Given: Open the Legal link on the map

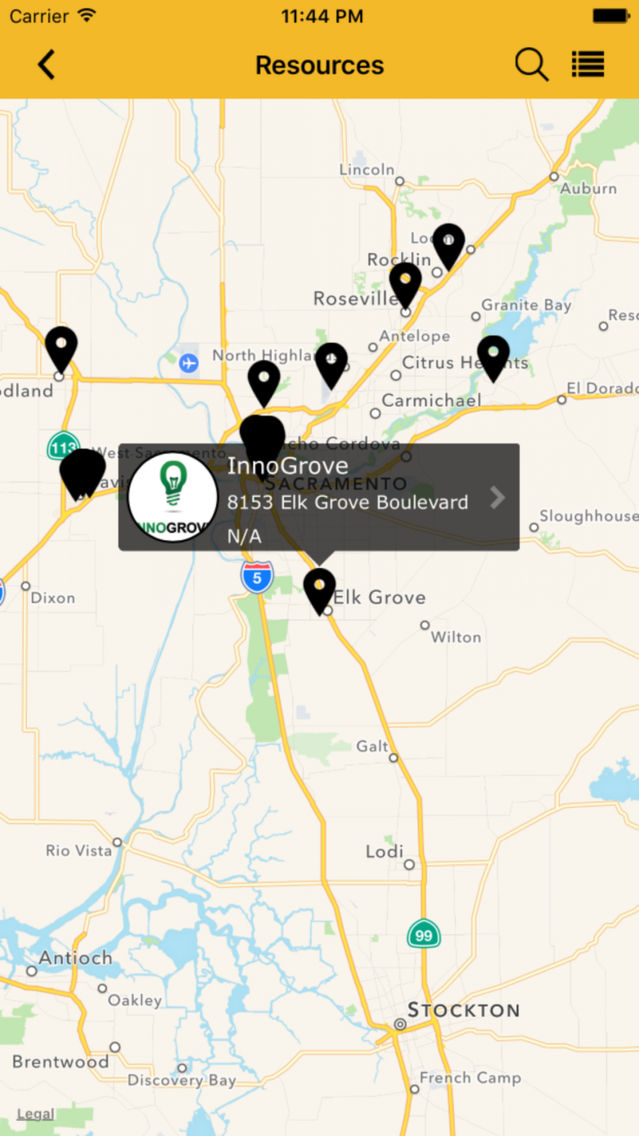Looking at the screenshot, I should [x=35, y=1114].
